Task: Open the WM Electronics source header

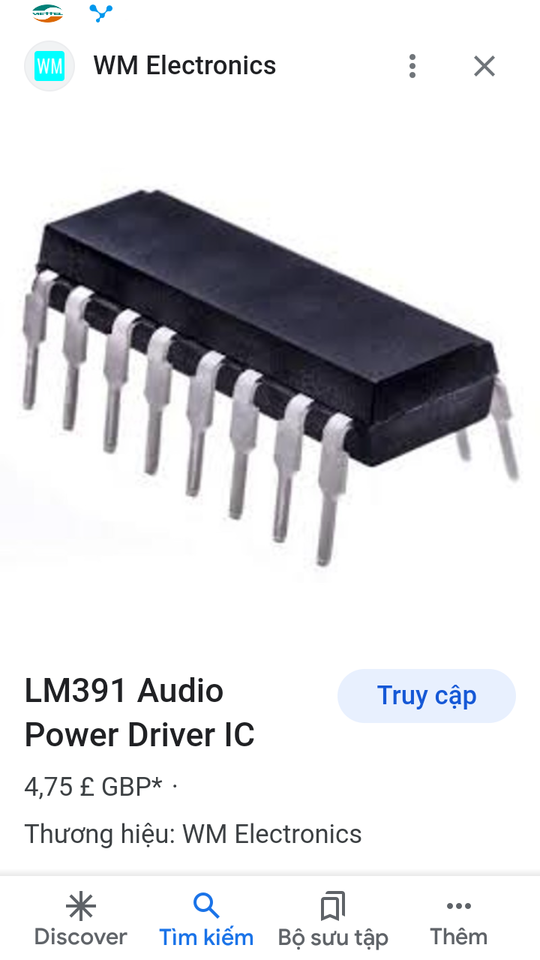Action: pos(151,66)
